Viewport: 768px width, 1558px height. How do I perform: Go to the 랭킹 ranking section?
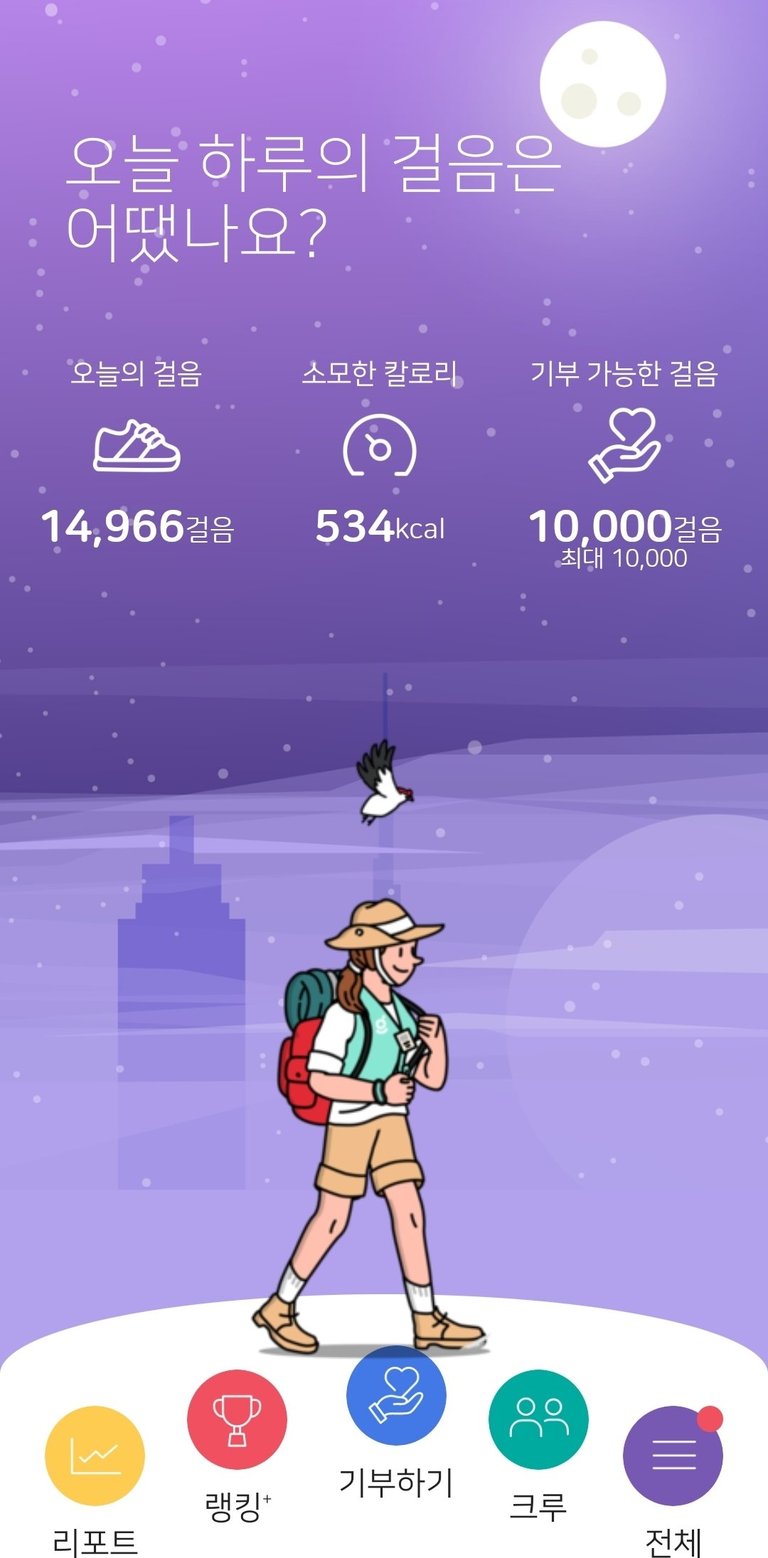tap(237, 1420)
